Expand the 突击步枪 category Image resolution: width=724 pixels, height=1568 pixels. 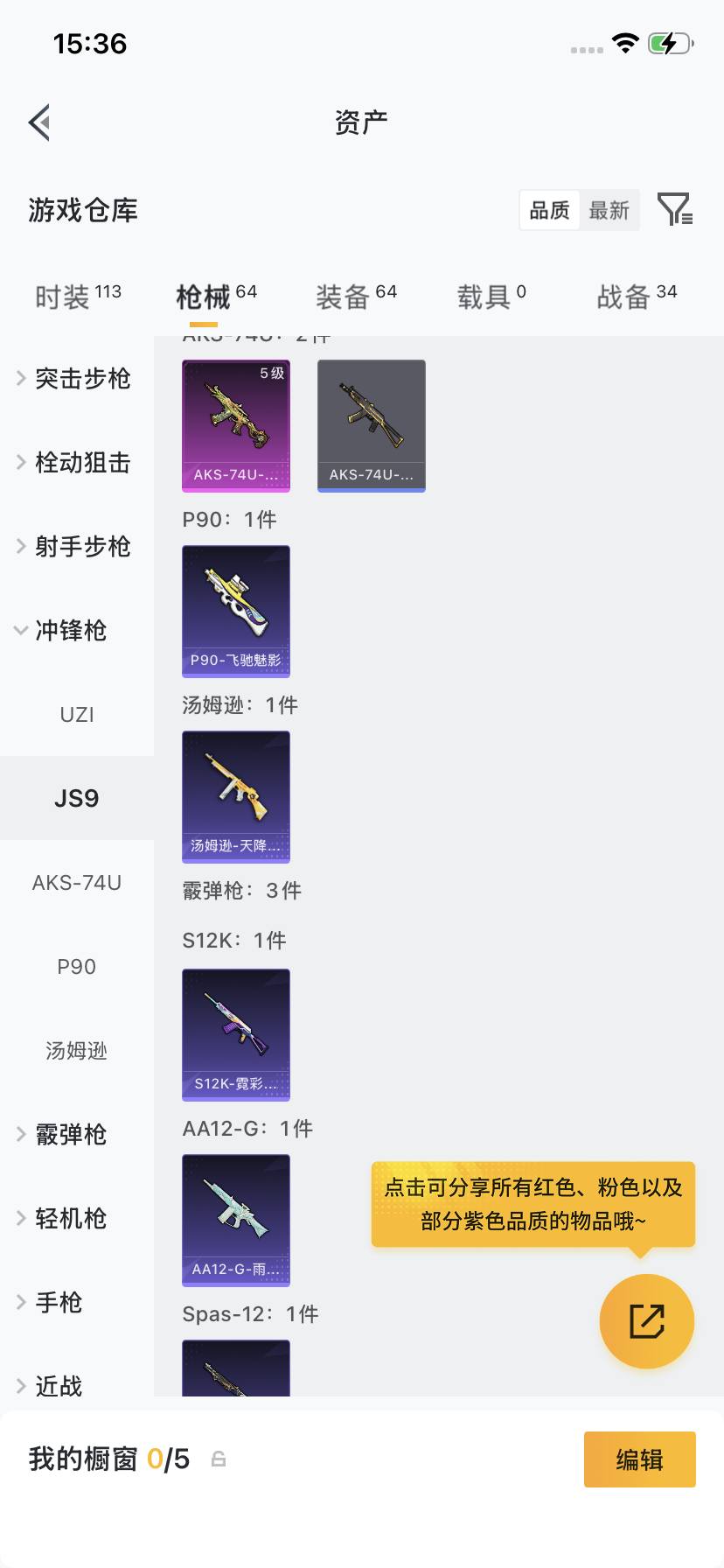point(82,379)
